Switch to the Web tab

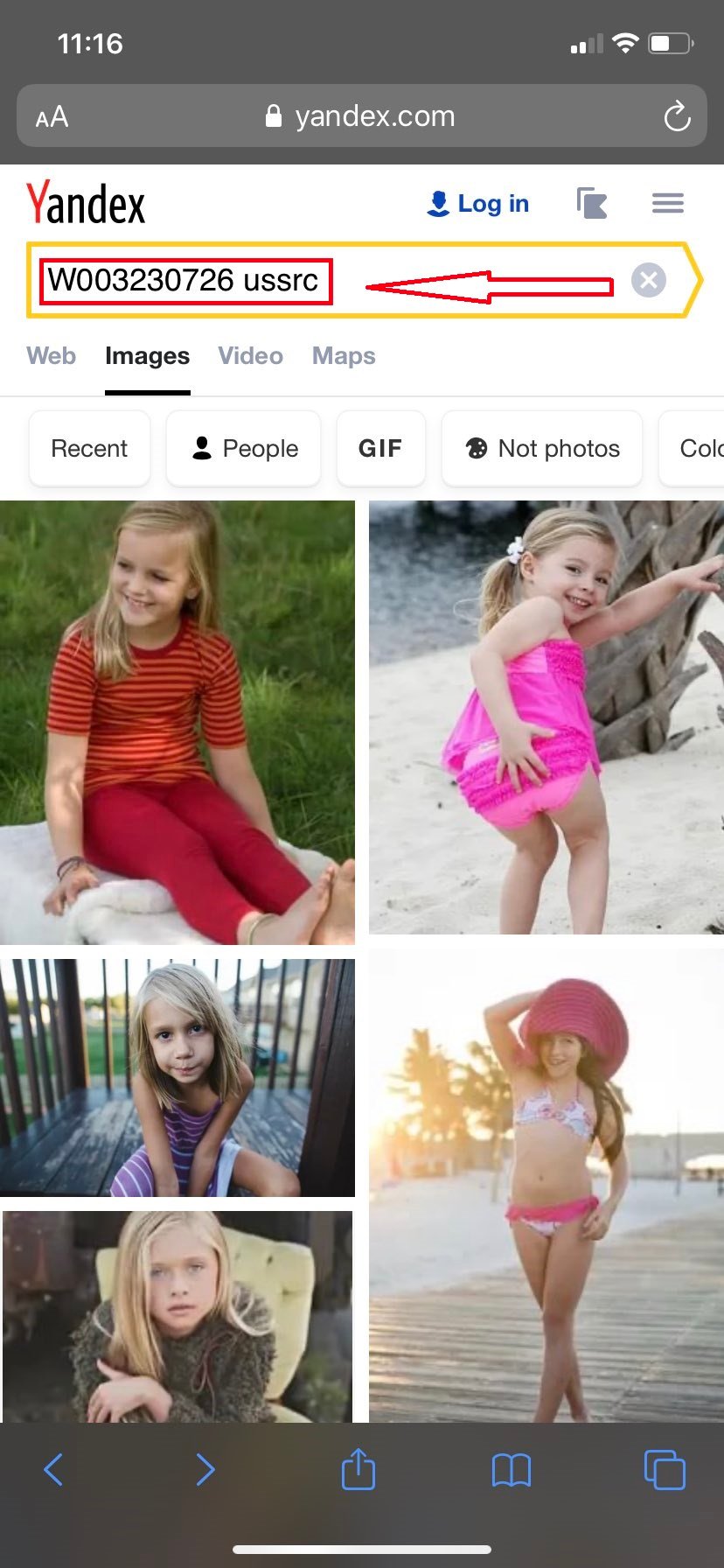click(x=51, y=356)
